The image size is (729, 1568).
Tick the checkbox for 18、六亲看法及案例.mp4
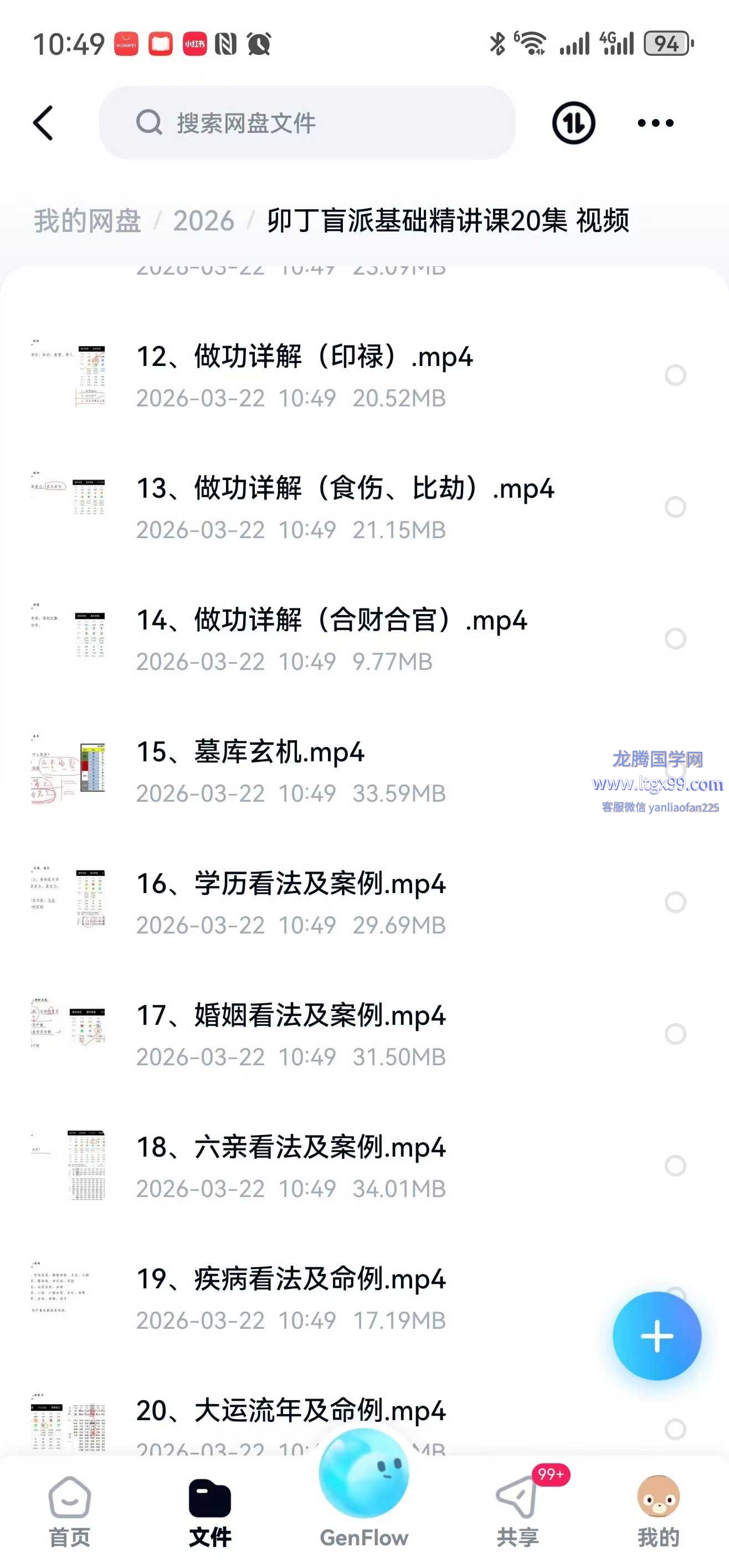coord(675,1165)
